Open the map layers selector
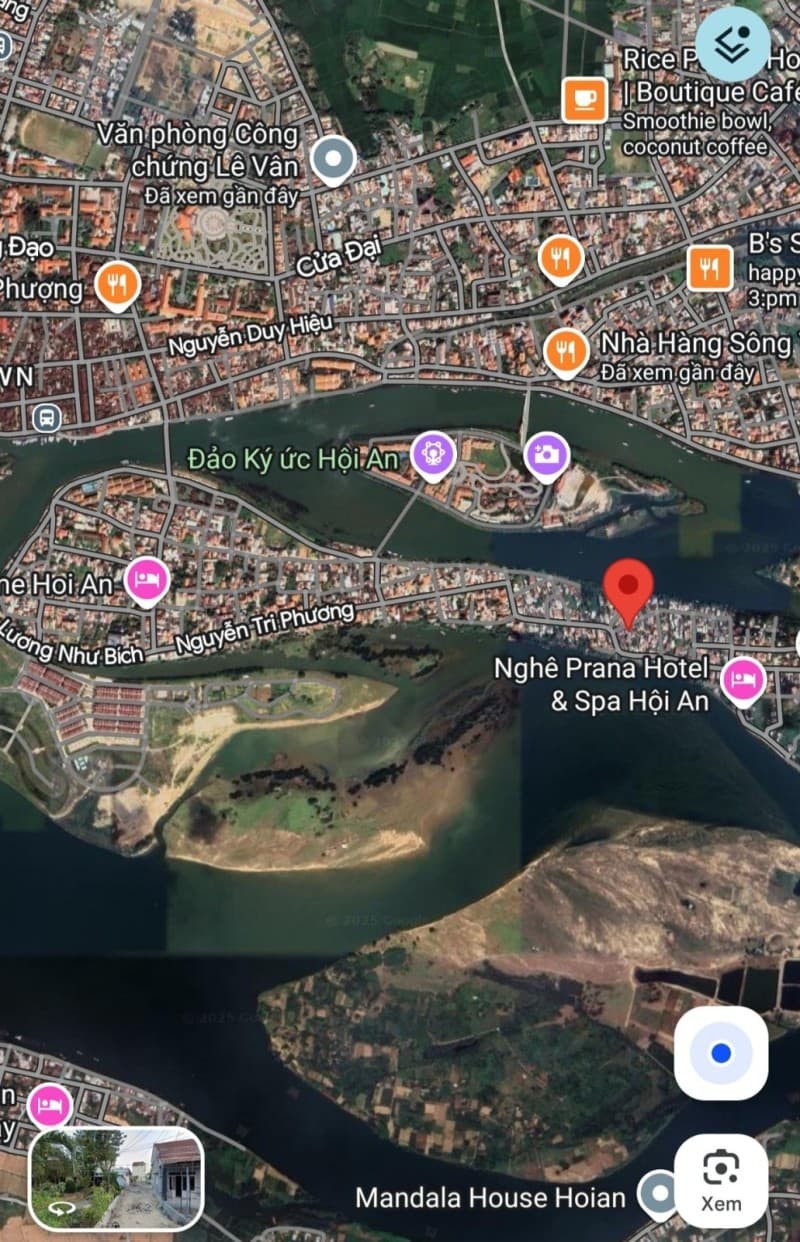The image size is (800, 1242). coord(733,43)
